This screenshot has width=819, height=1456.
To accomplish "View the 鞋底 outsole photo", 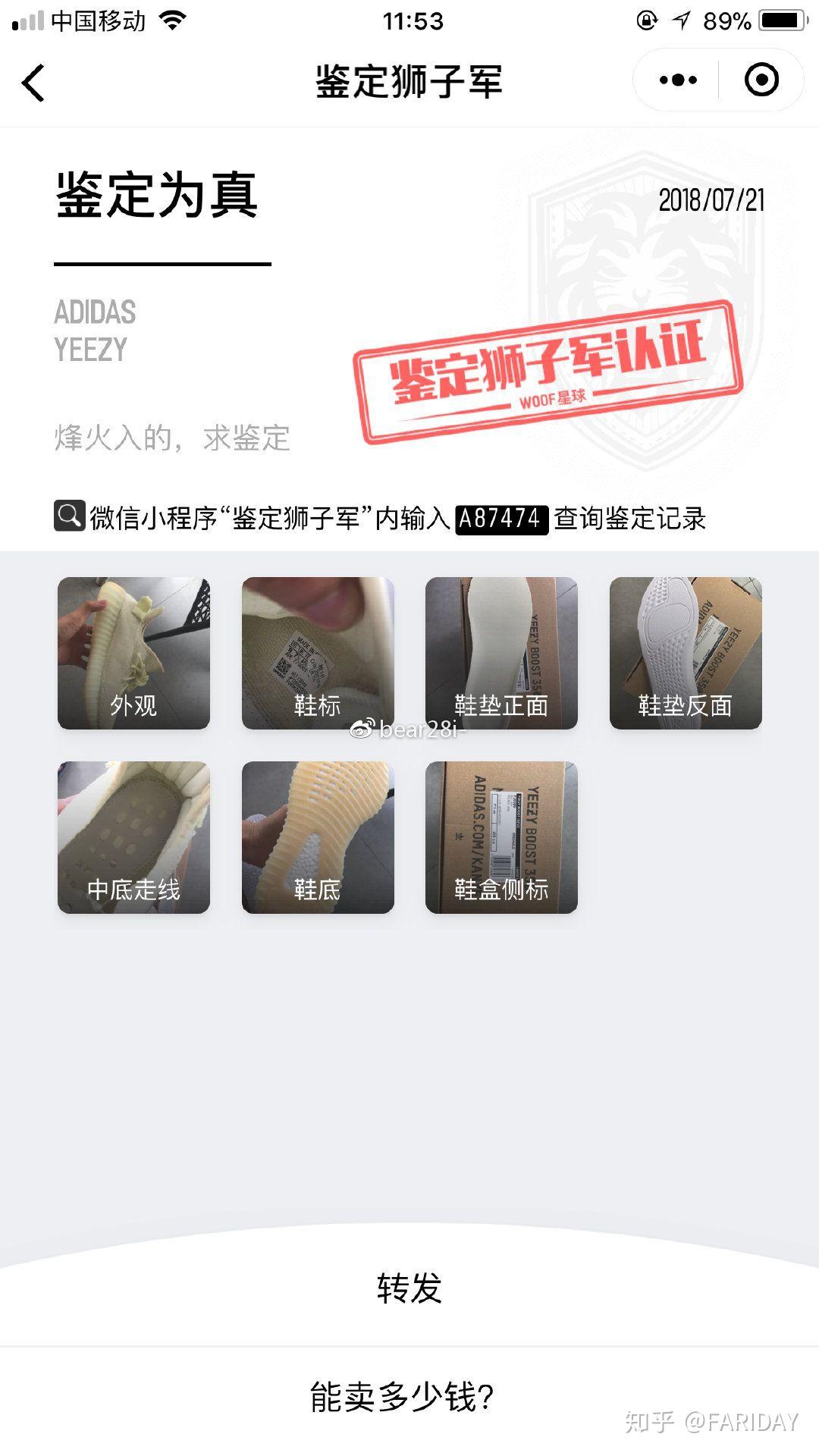I will pyautogui.click(x=318, y=837).
